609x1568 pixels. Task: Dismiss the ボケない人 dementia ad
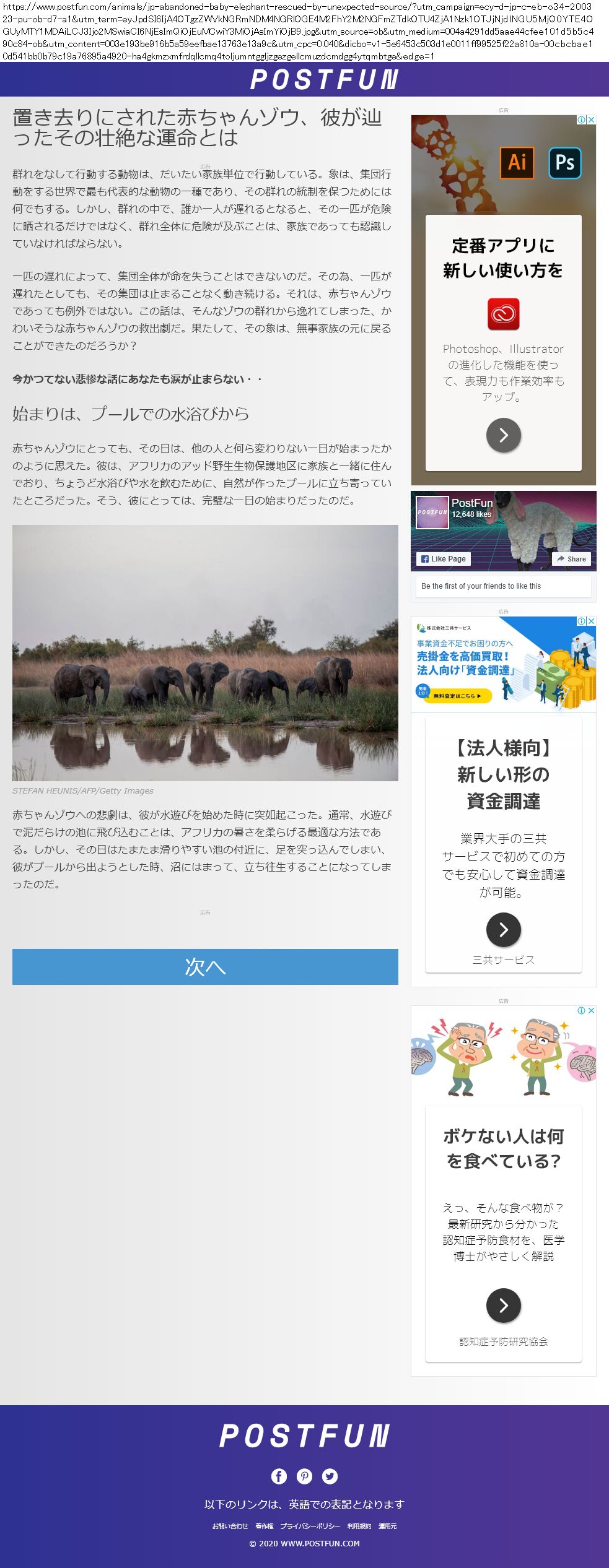pyautogui.click(x=591, y=1010)
